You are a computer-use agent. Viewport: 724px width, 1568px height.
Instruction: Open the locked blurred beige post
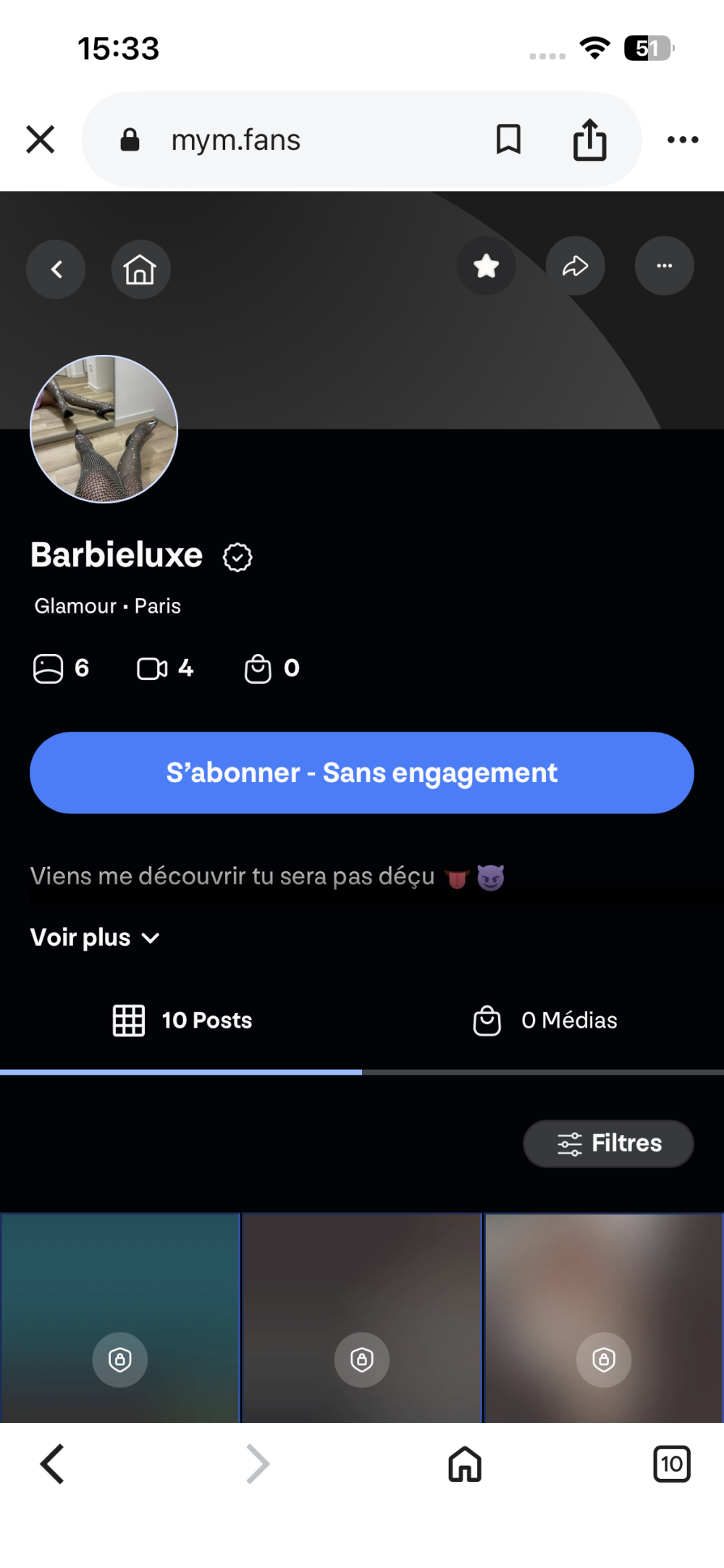604,1318
